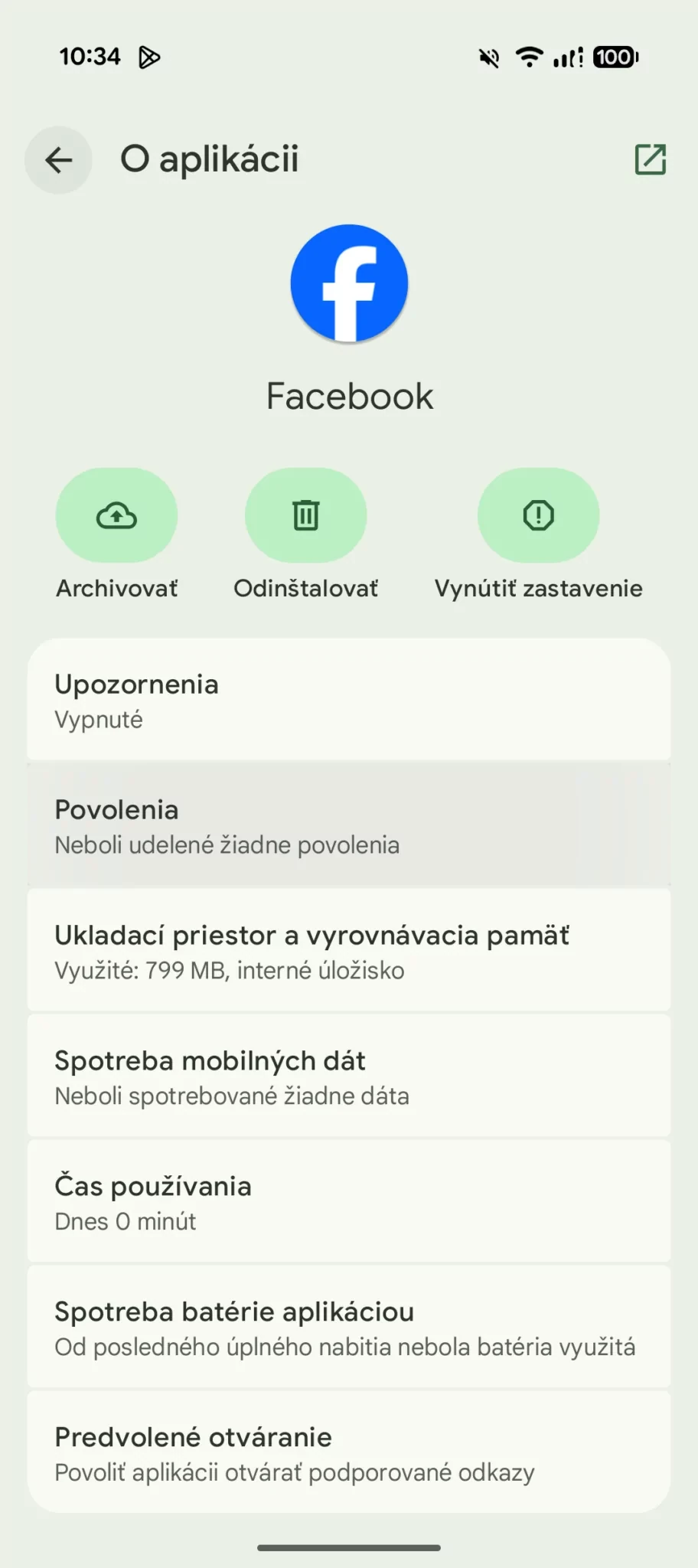Tap the Wi-Fi status bar icon
This screenshot has height=1568, width=698.
pyautogui.click(x=529, y=58)
